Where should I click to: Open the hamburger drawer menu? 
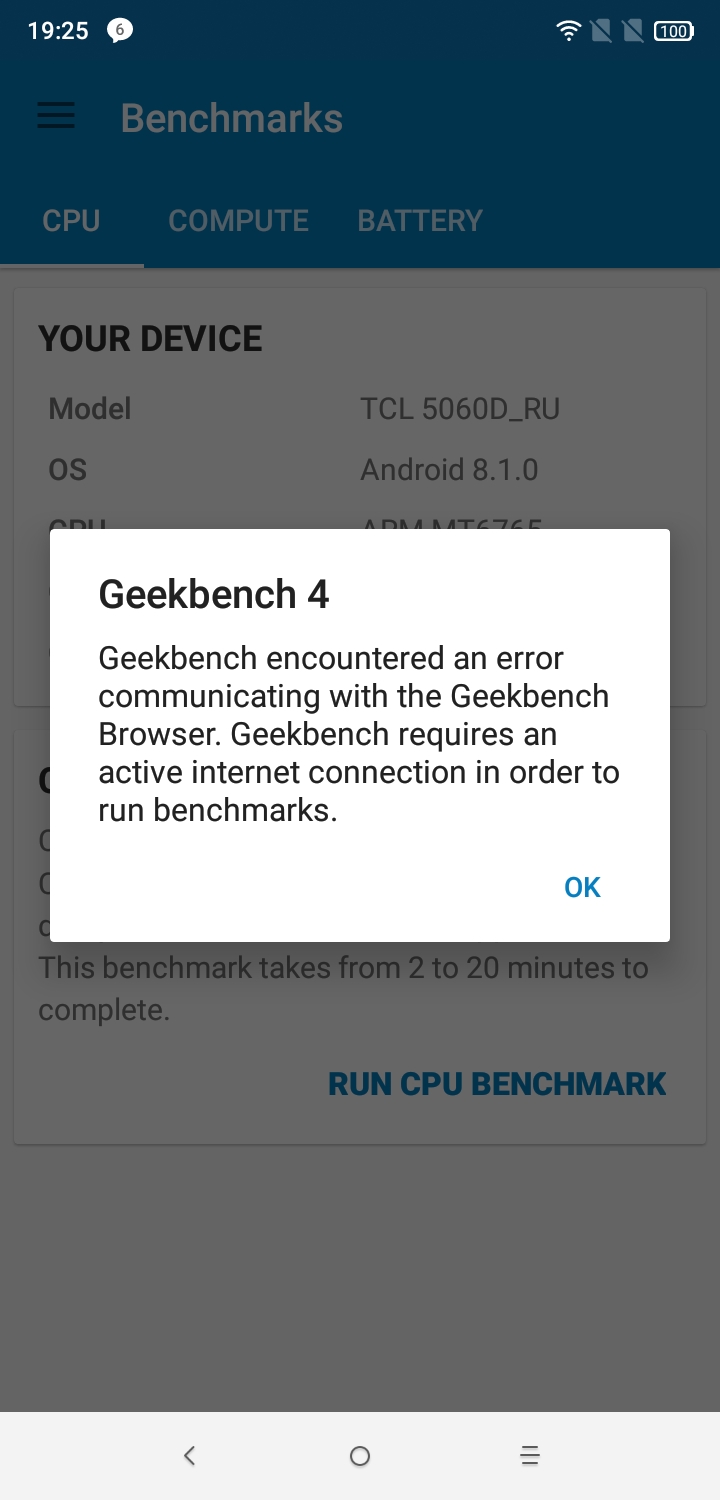pyautogui.click(x=56, y=118)
